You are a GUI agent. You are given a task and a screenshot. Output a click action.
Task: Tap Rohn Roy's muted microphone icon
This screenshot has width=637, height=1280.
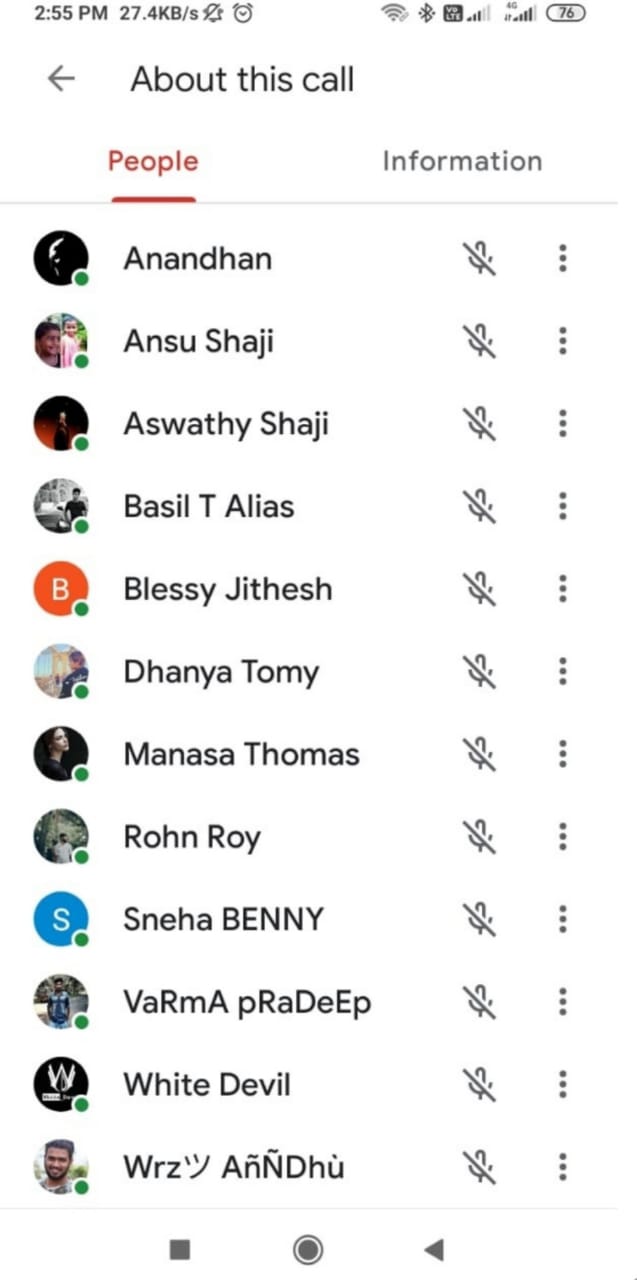tap(479, 836)
